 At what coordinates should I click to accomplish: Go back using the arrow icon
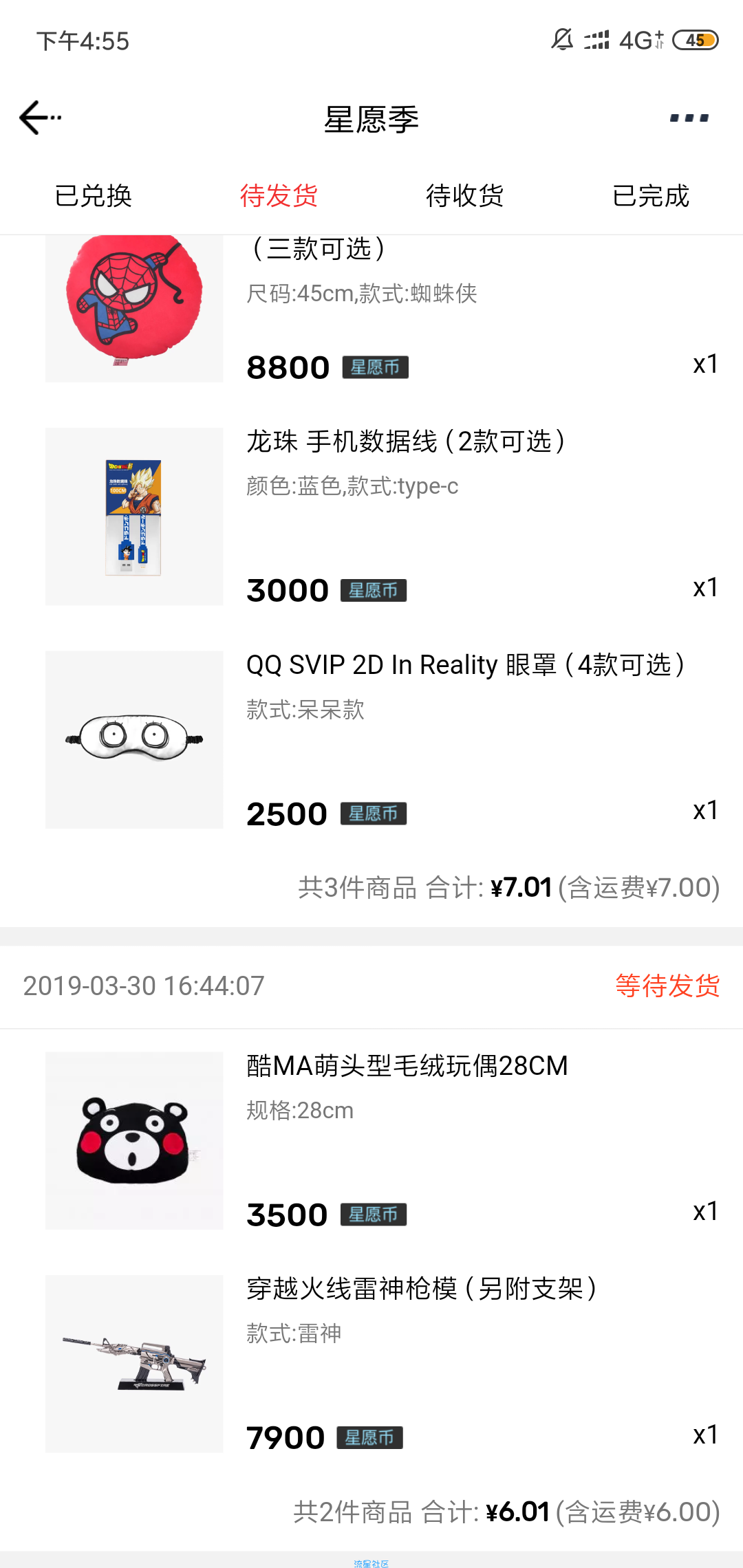click(x=40, y=118)
